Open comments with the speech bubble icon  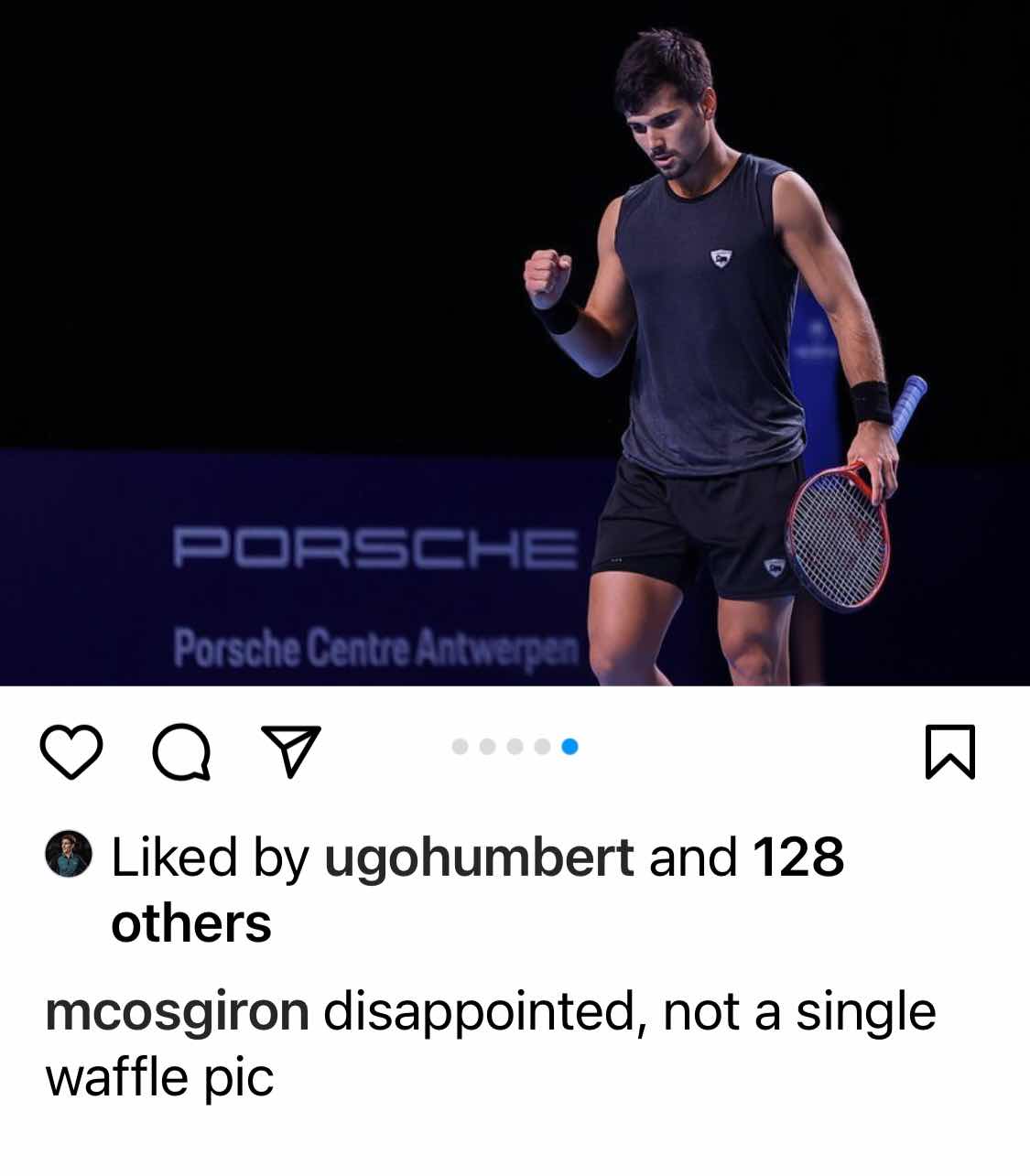click(x=182, y=752)
